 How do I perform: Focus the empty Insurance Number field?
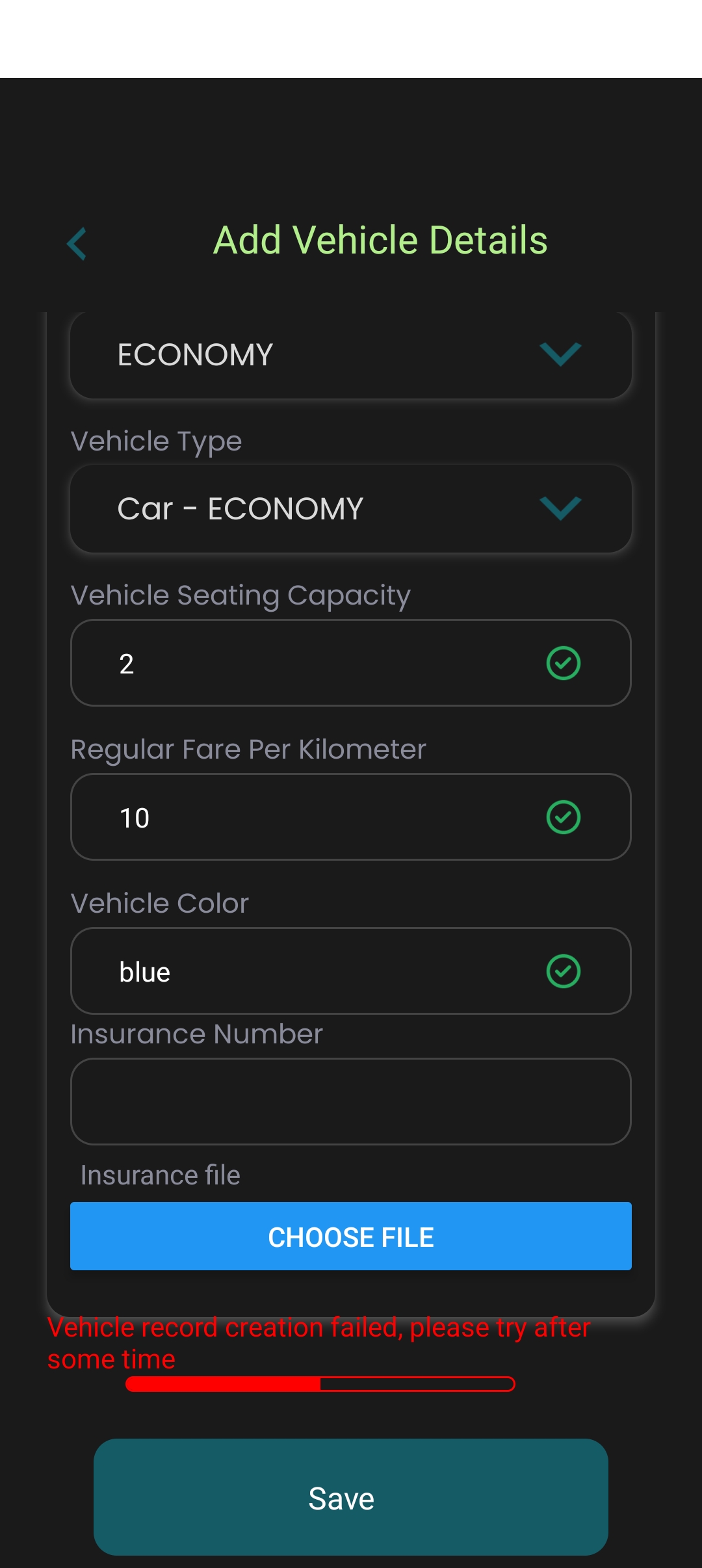click(x=351, y=1101)
